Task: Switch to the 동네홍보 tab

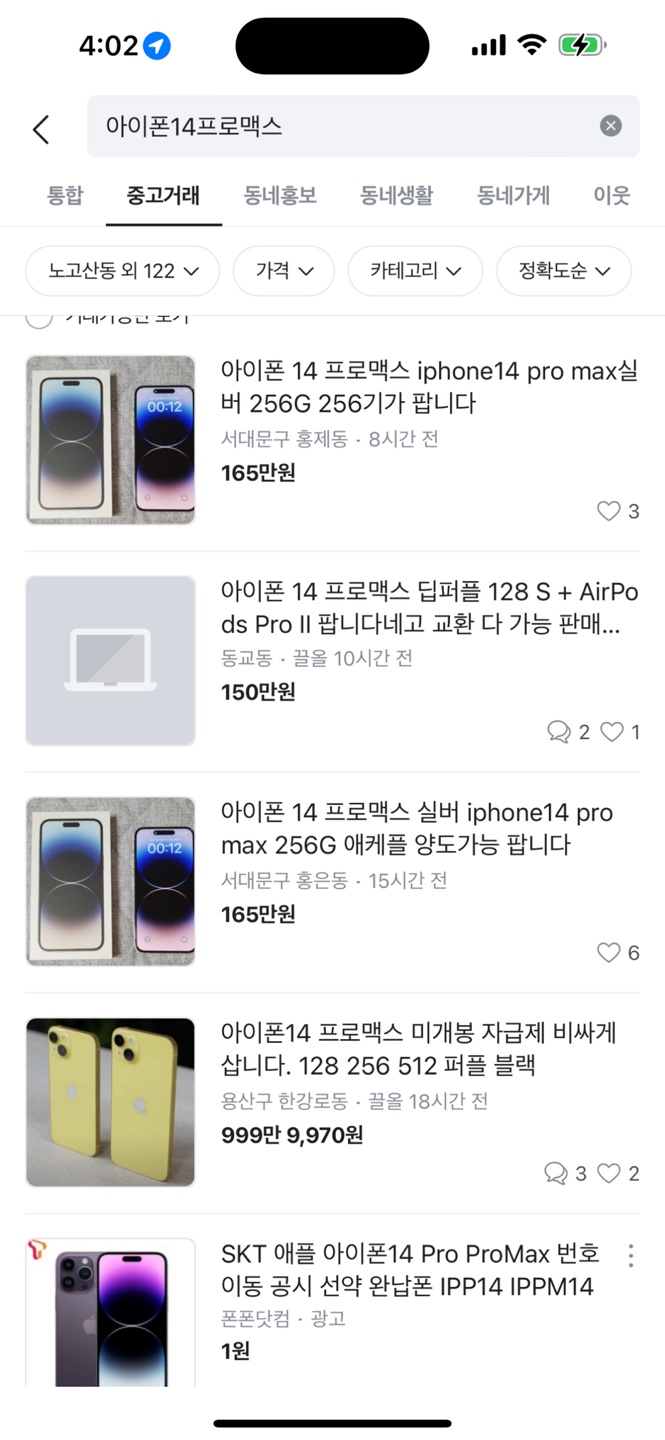Action: 280,195
